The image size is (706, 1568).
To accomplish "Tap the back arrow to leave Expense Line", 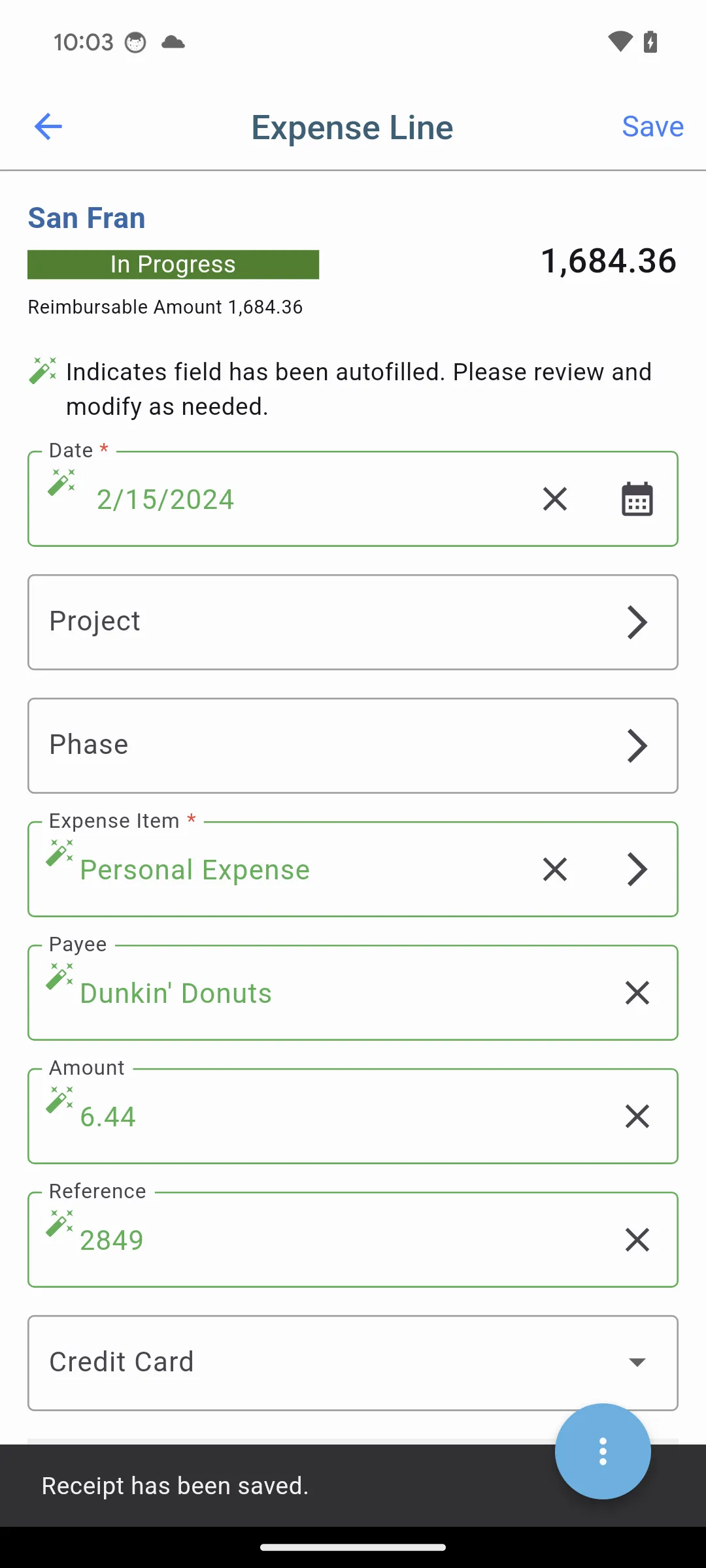I will 47,127.
